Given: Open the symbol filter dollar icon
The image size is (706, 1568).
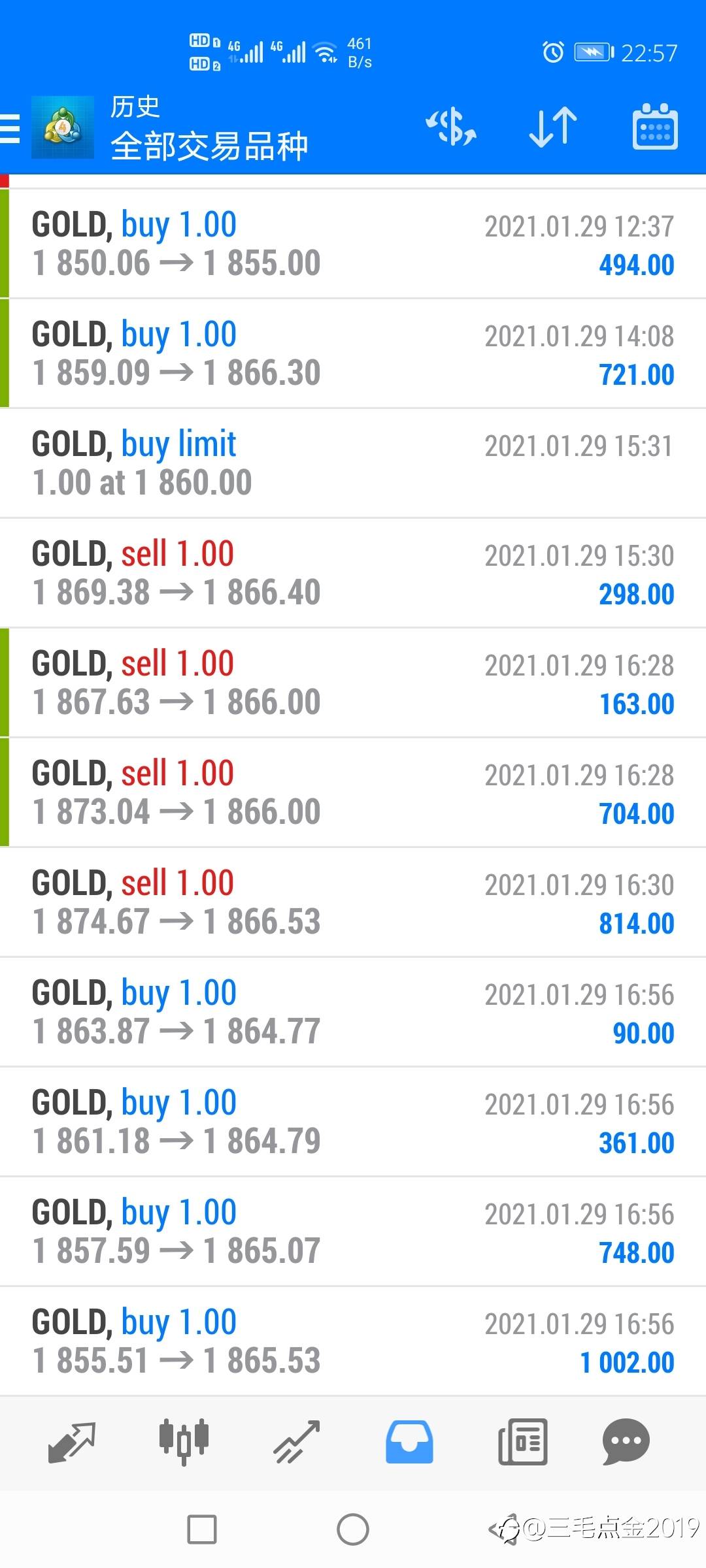Looking at the screenshot, I should 451,127.
